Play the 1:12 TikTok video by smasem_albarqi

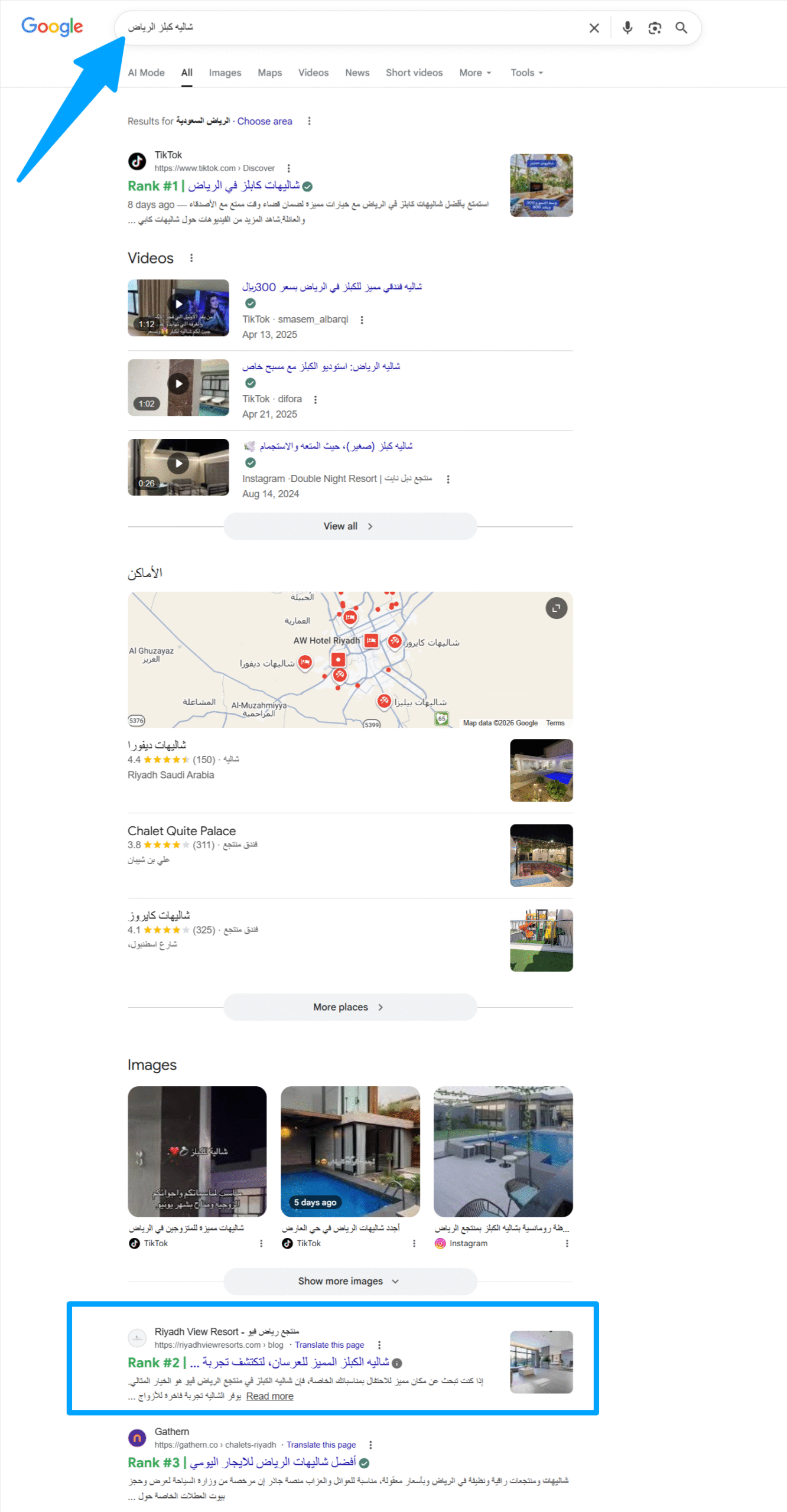(x=178, y=307)
